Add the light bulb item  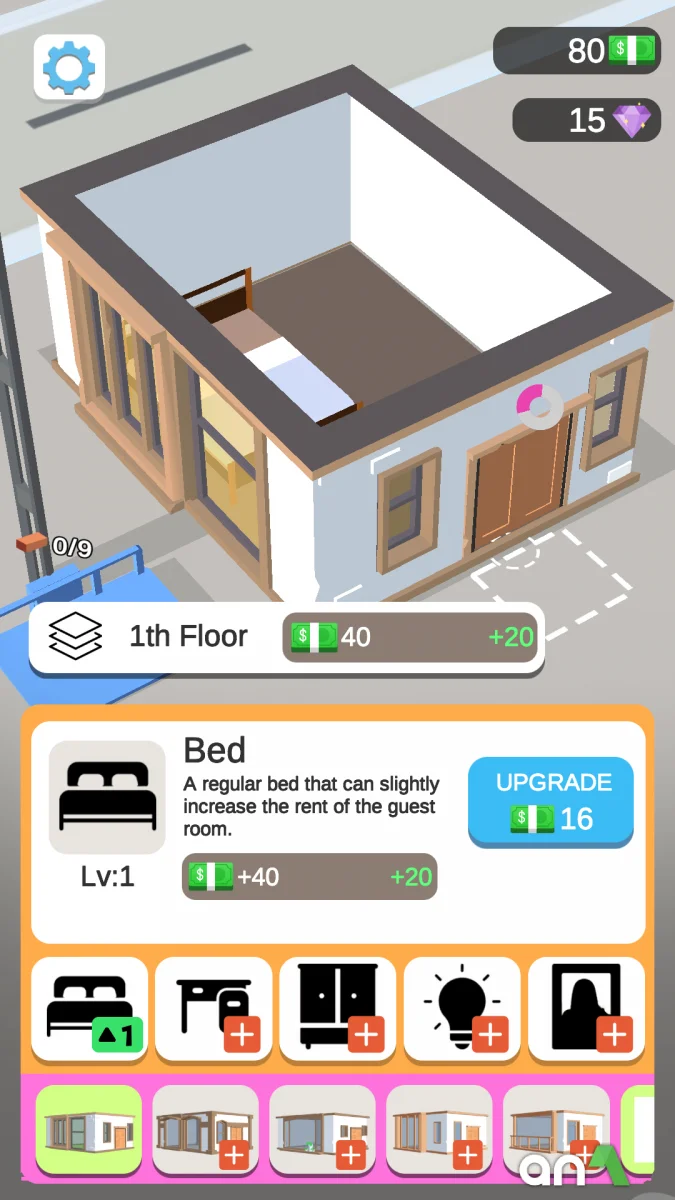(461, 1008)
